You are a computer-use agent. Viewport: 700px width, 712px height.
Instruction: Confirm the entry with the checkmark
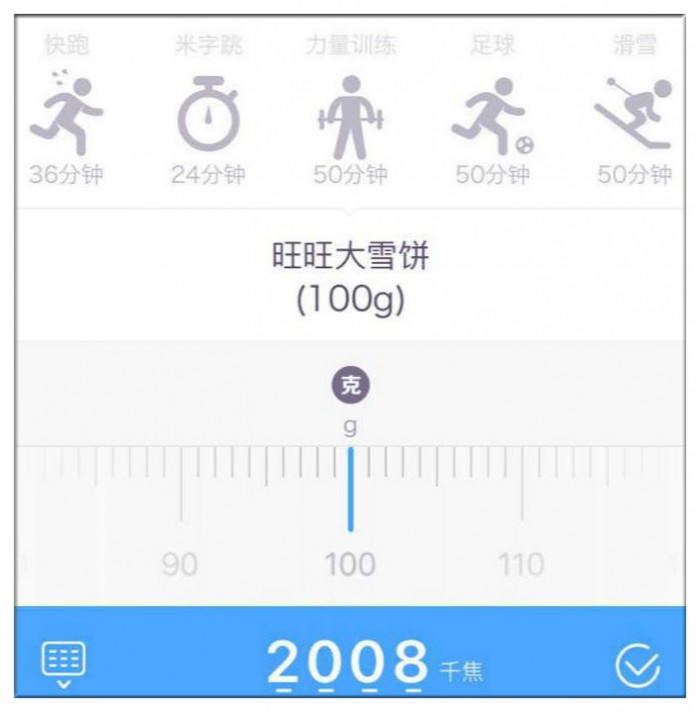pyautogui.click(x=637, y=666)
